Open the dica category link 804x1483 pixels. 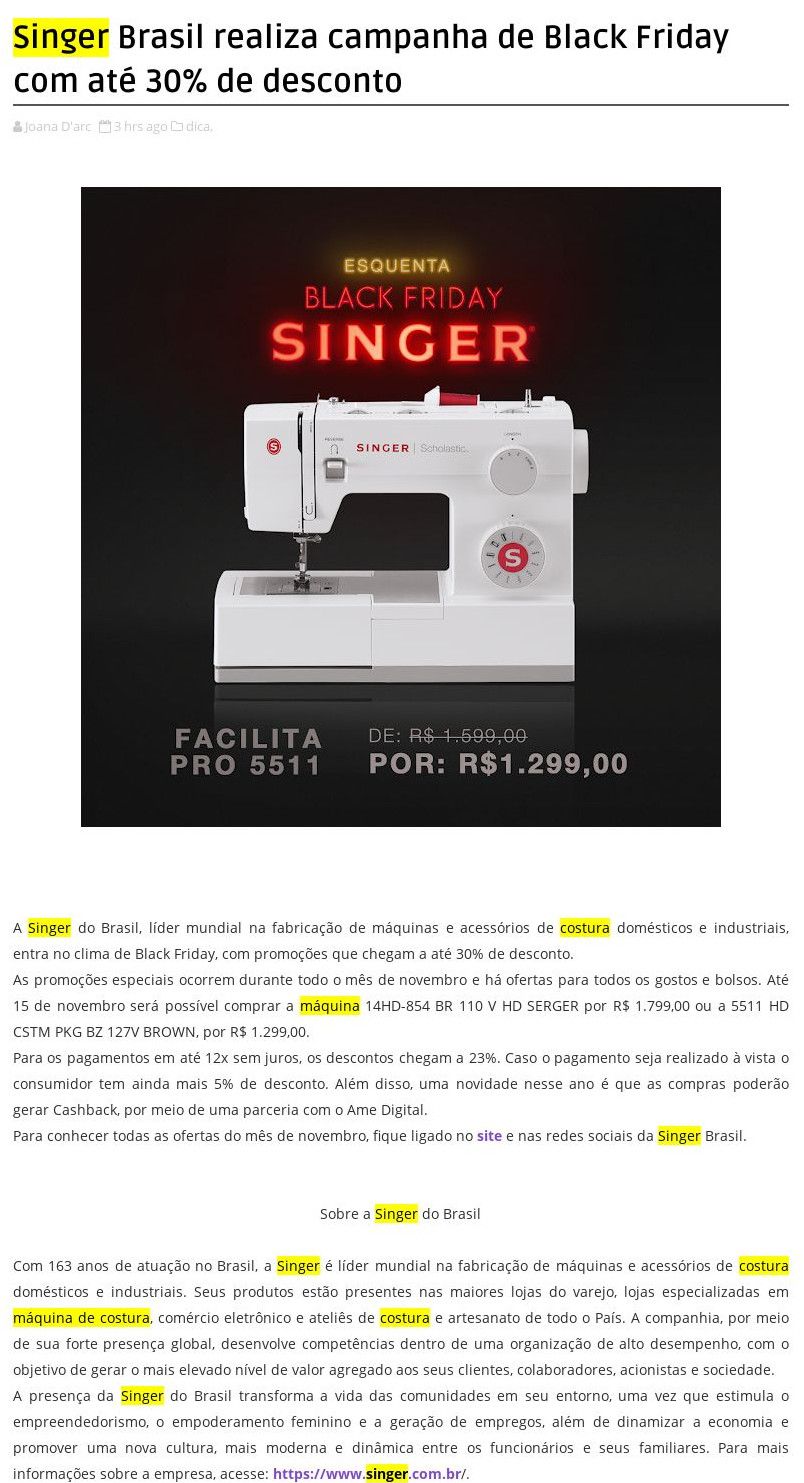point(197,127)
